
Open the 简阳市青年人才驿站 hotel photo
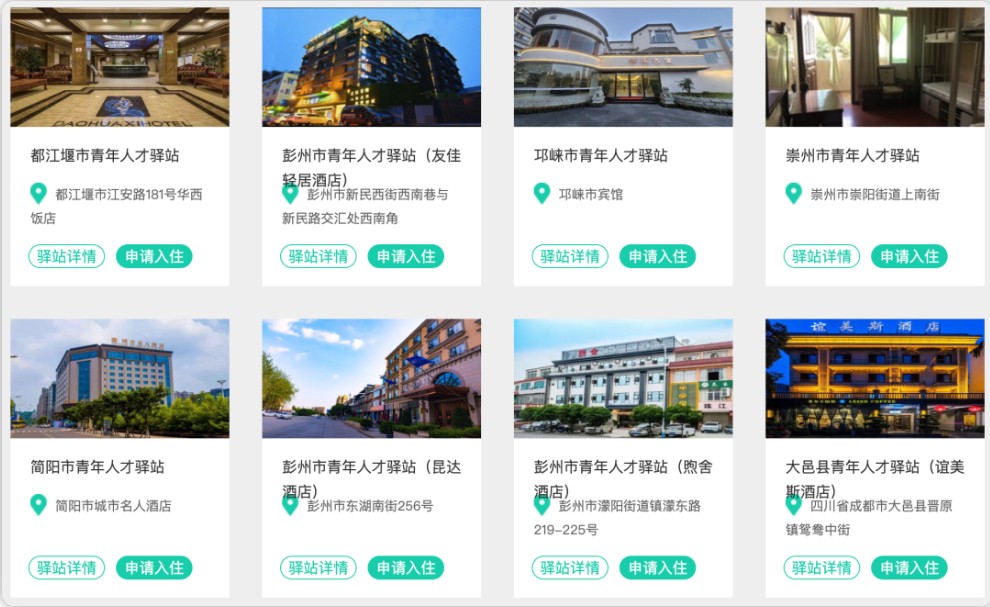(120, 378)
